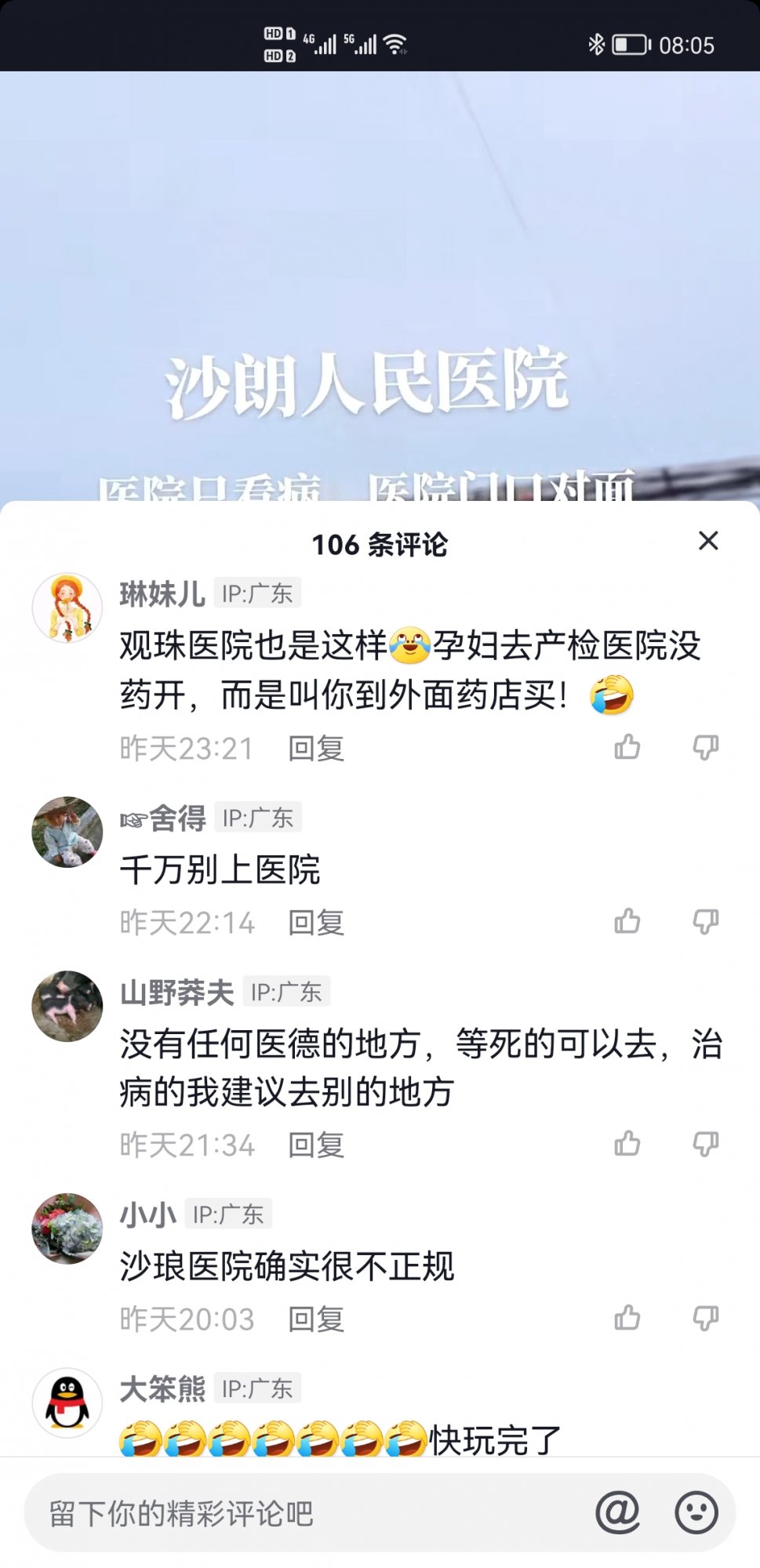Mention a user with @ icon
This screenshot has width=760, height=1568.
click(617, 1512)
